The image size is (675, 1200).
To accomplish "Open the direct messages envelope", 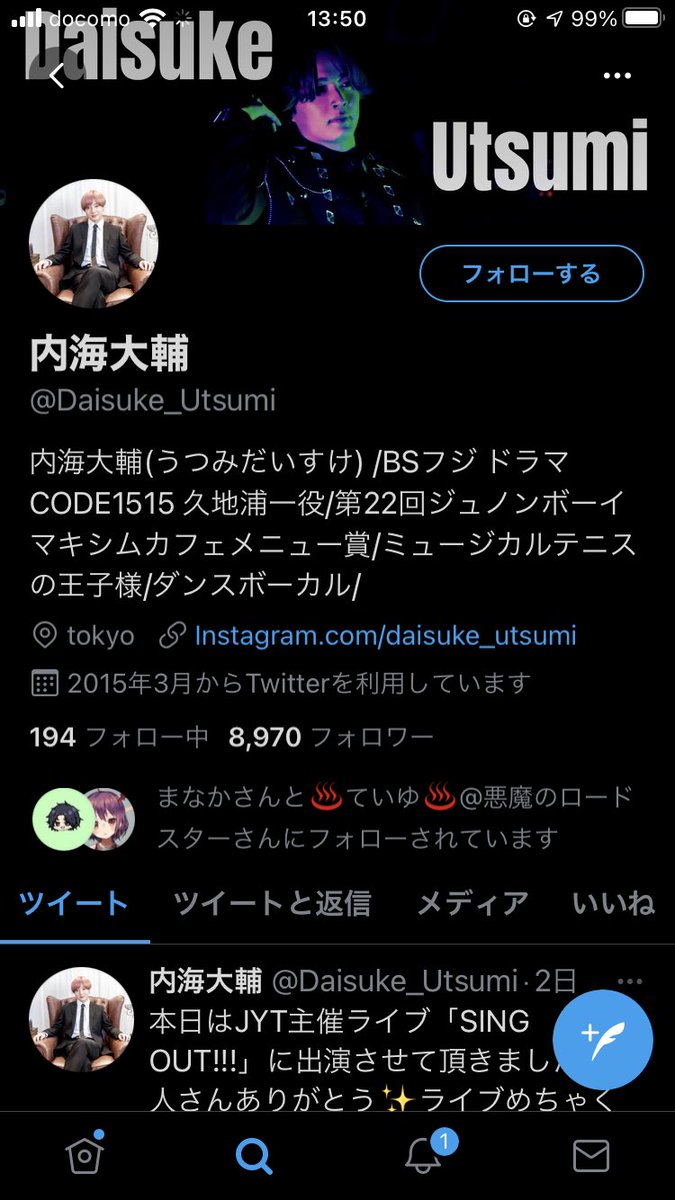I will point(591,1157).
